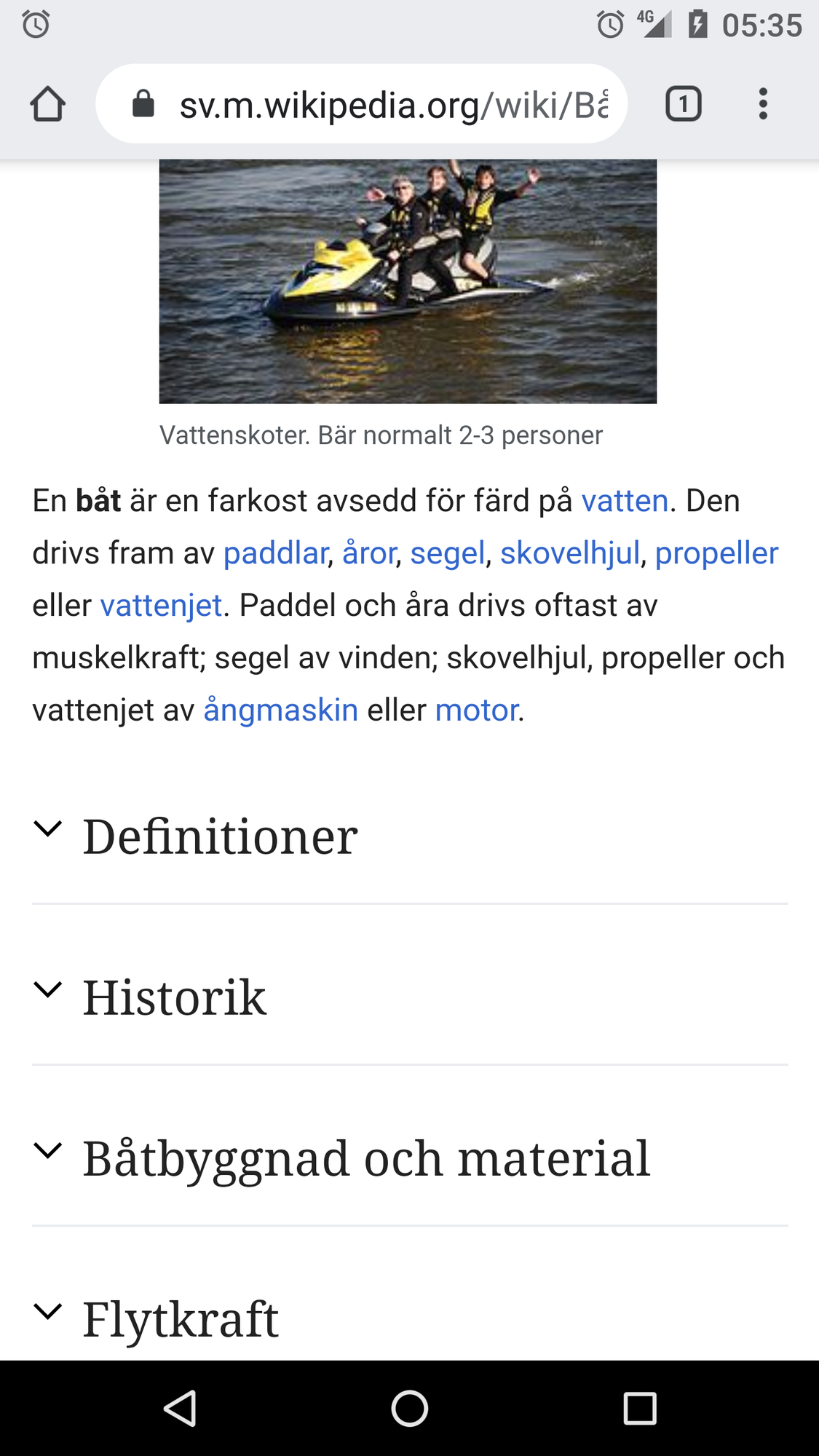Expand the Definitioner section
Viewport: 819px width, 1456px height.
click(x=220, y=836)
